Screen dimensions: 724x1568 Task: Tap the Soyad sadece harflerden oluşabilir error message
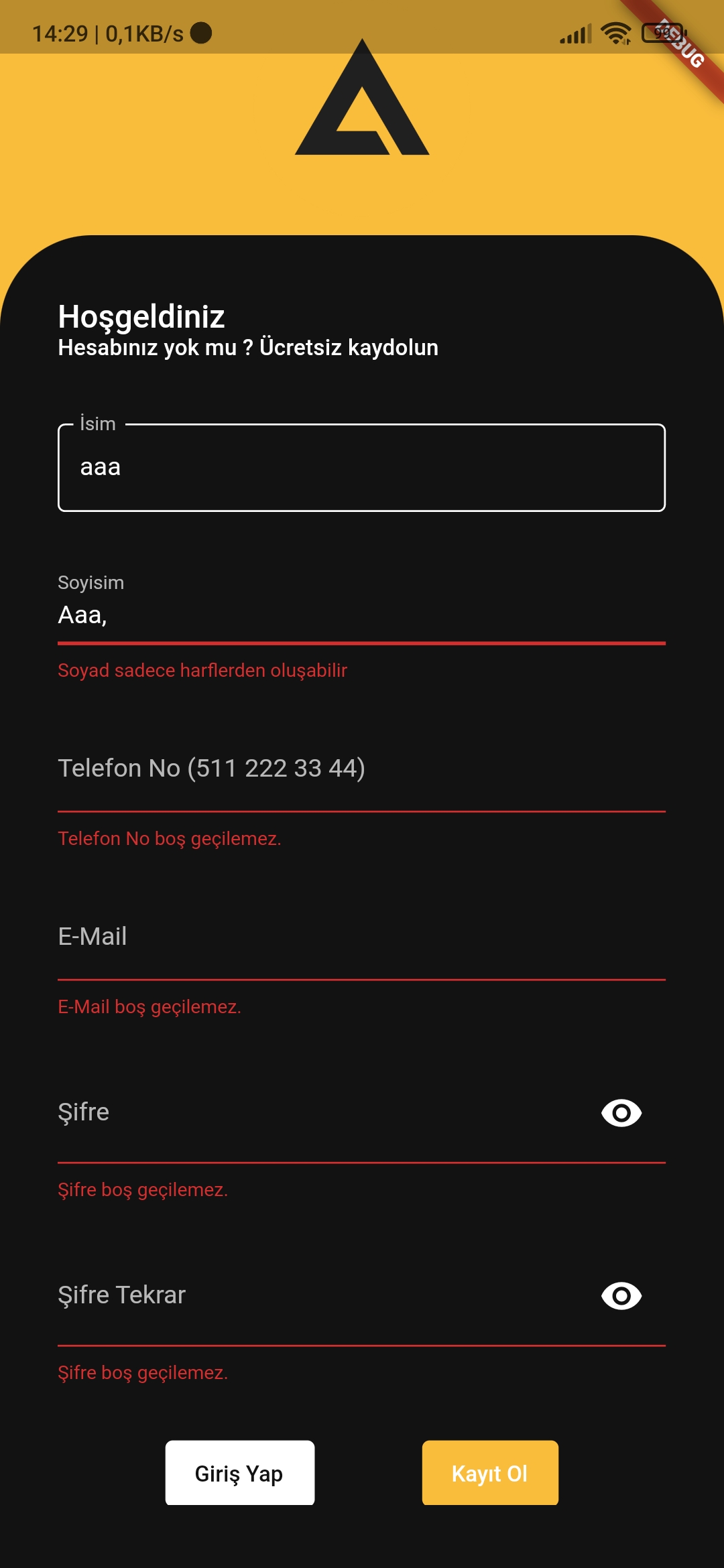202,670
